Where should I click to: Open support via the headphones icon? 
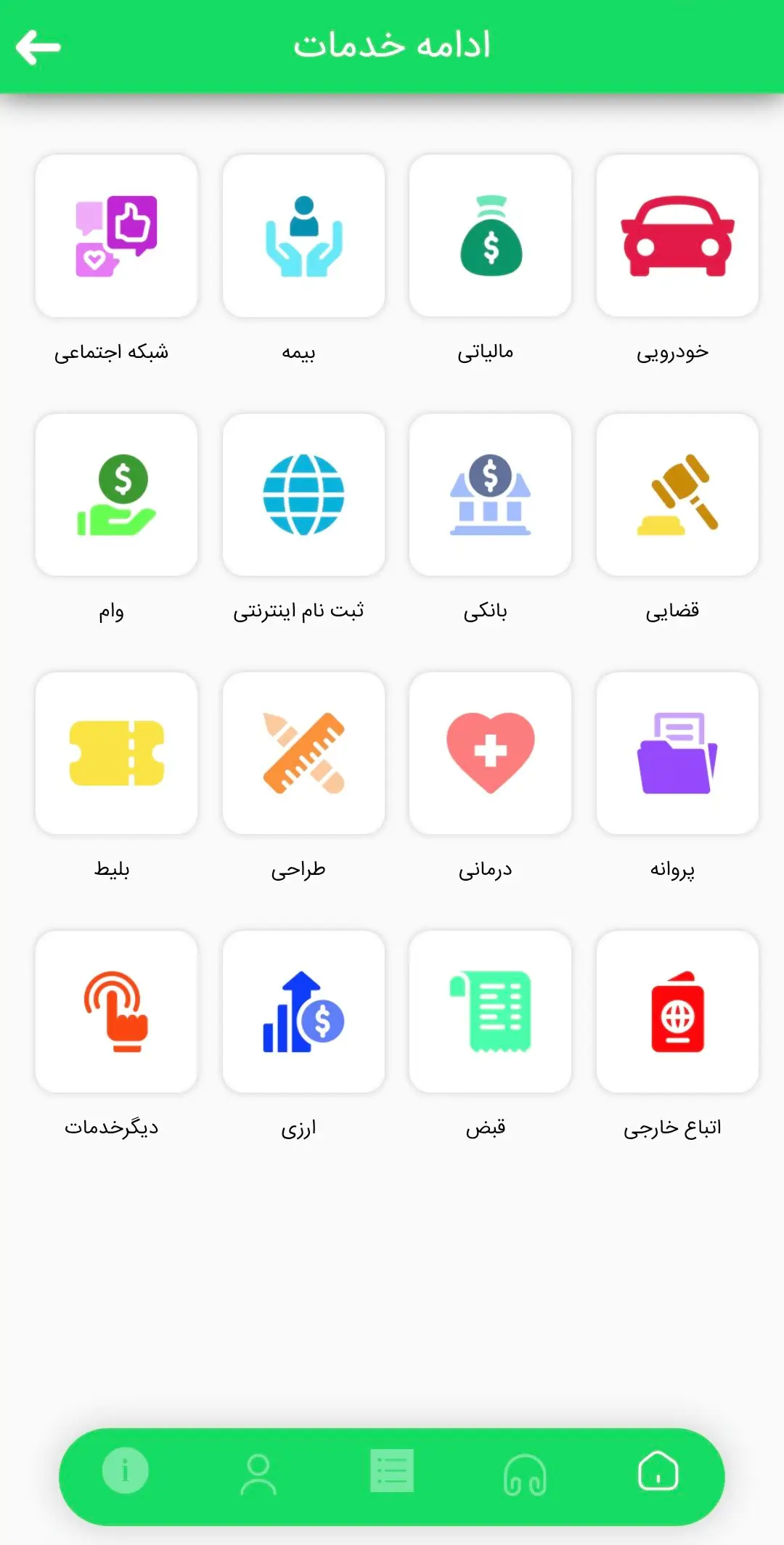pos(525,1471)
